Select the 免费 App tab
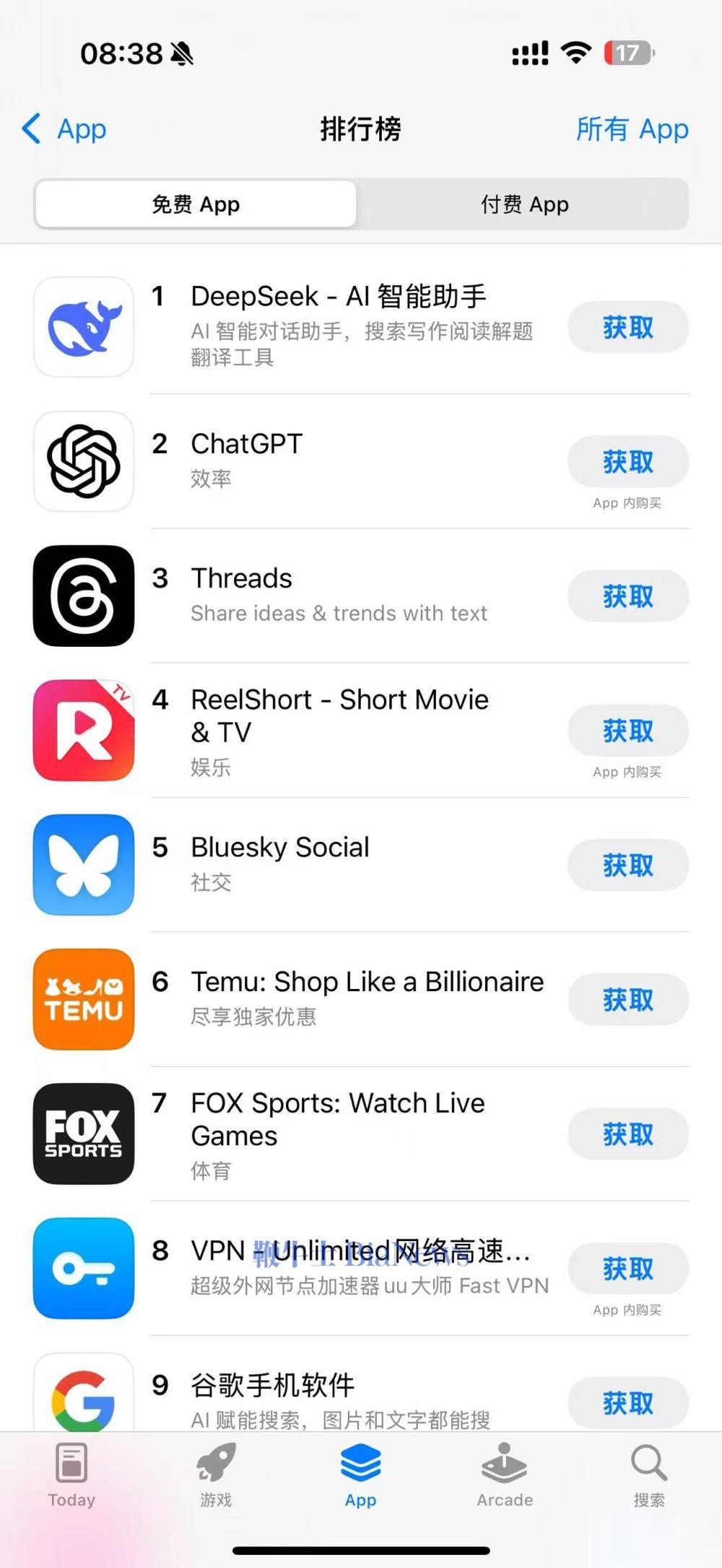The height and width of the screenshot is (1568, 722). coord(196,204)
